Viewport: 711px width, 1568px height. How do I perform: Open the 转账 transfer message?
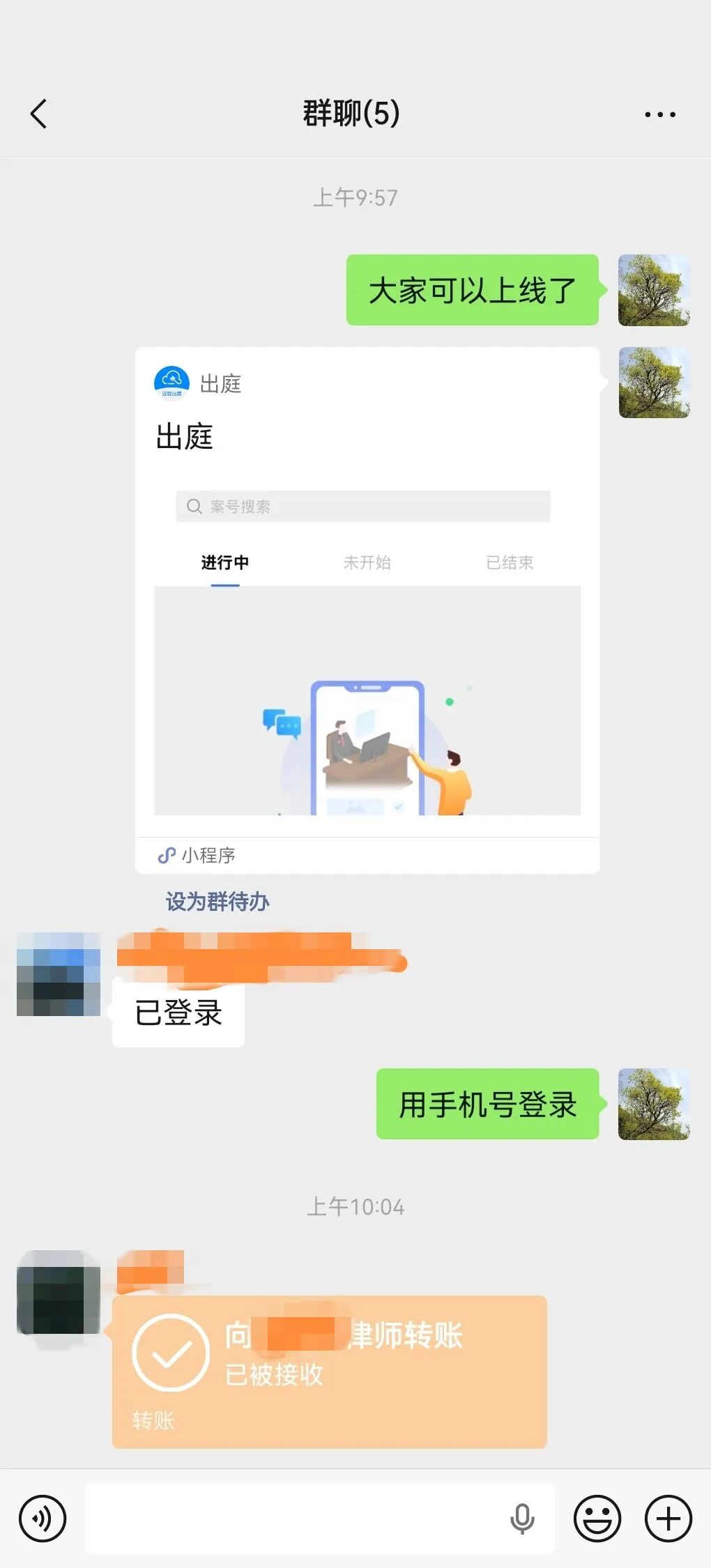(329, 1371)
